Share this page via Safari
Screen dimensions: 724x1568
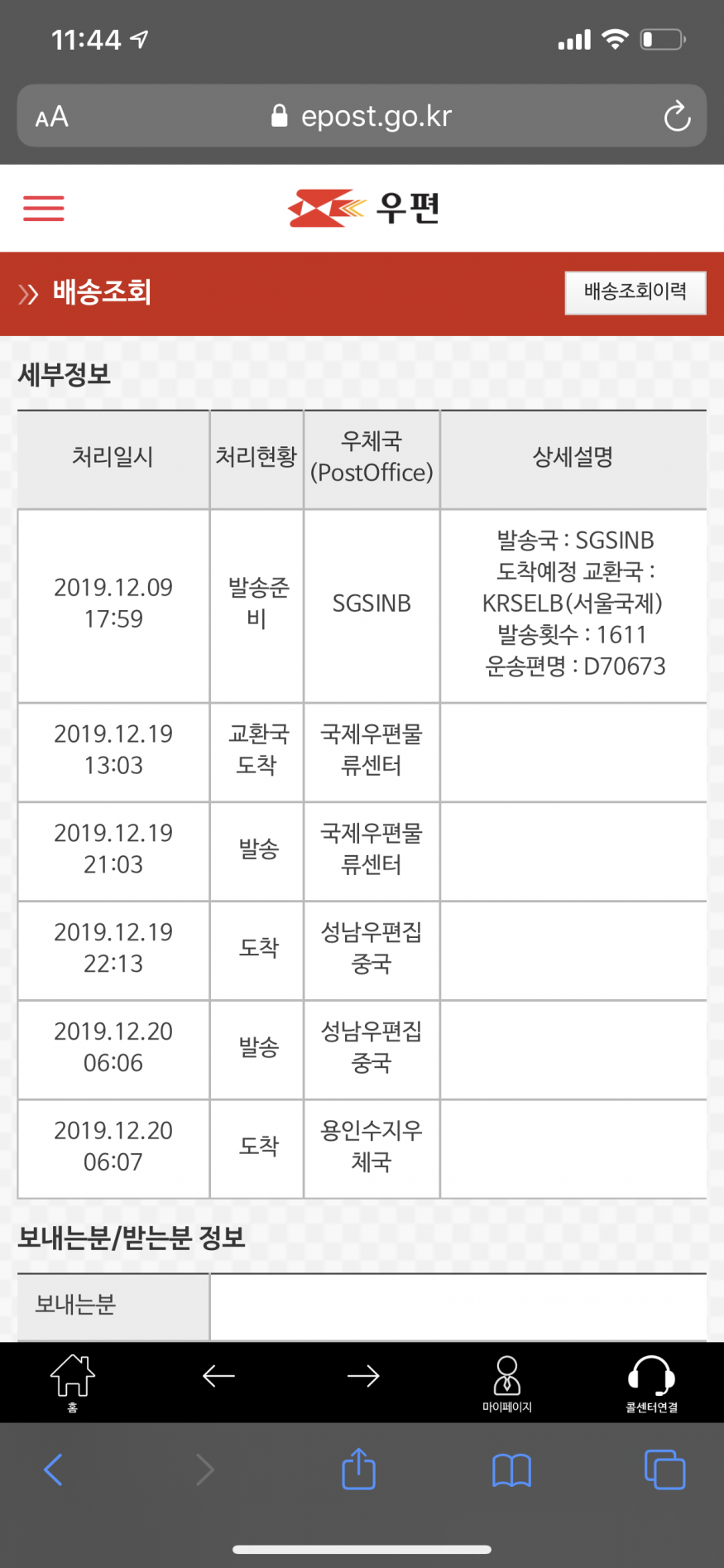pos(358,1469)
